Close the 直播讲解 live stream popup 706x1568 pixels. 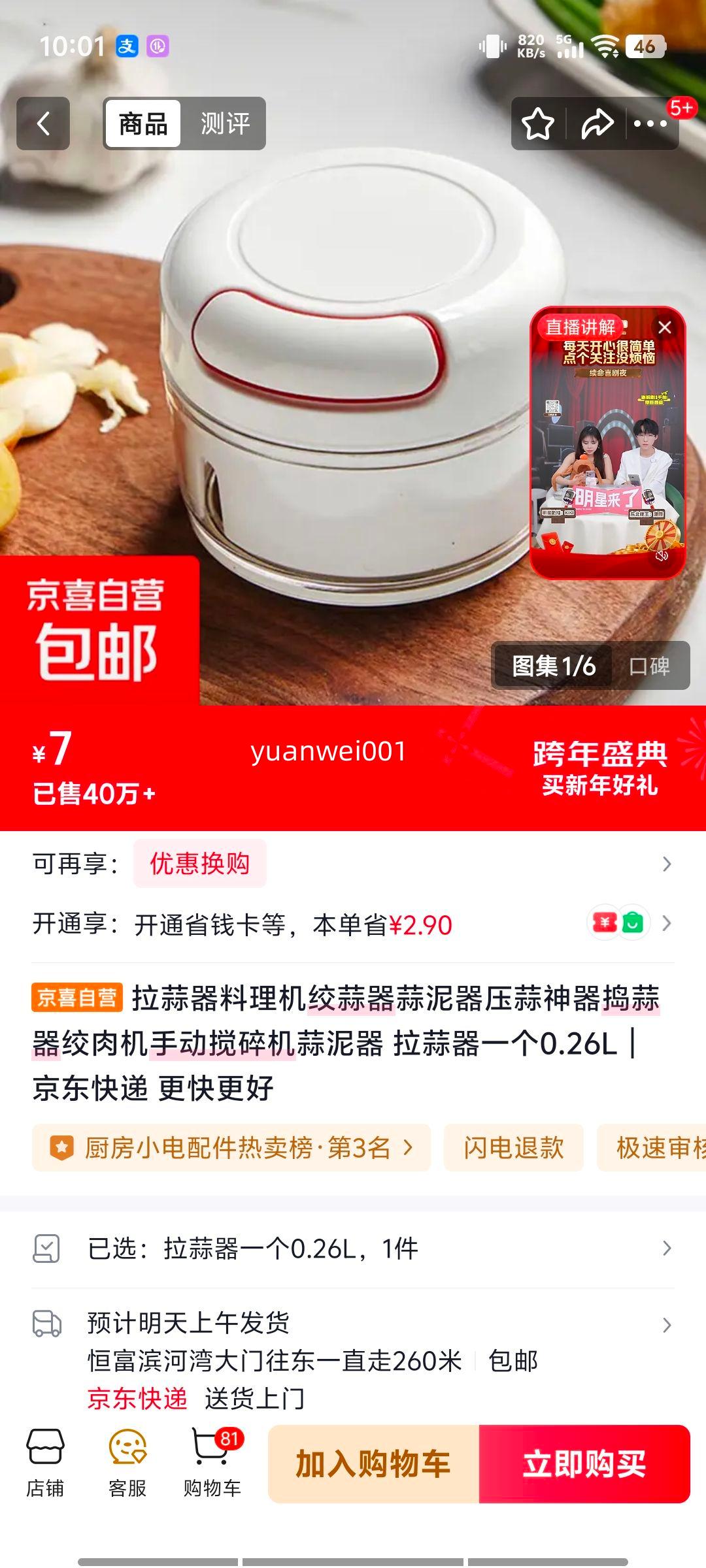pos(665,327)
